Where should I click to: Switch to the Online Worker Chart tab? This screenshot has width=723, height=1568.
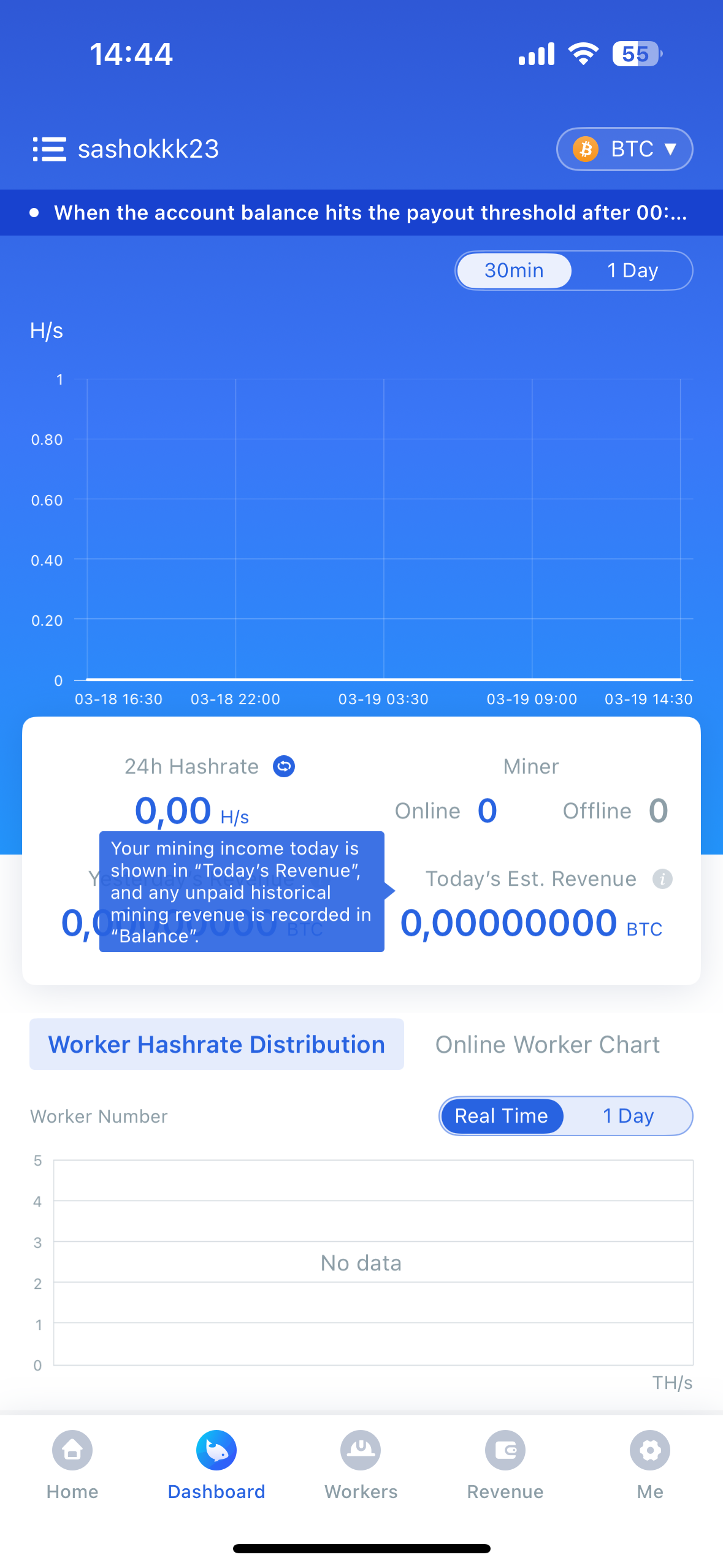pyautogui.click(x=547, y=1044)
